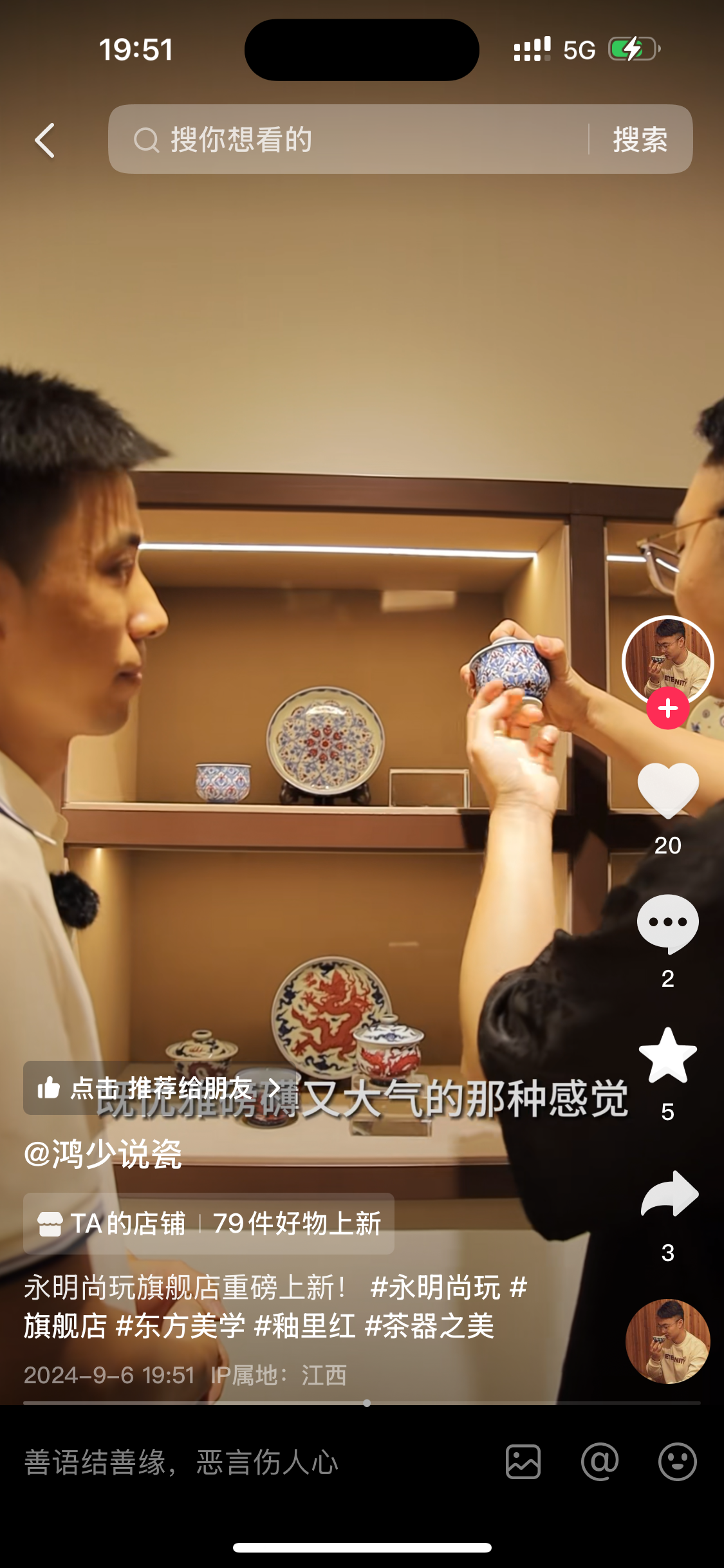Go back using the back arrow
Screen dimensions: 724x1568
(x=44, y=140)
